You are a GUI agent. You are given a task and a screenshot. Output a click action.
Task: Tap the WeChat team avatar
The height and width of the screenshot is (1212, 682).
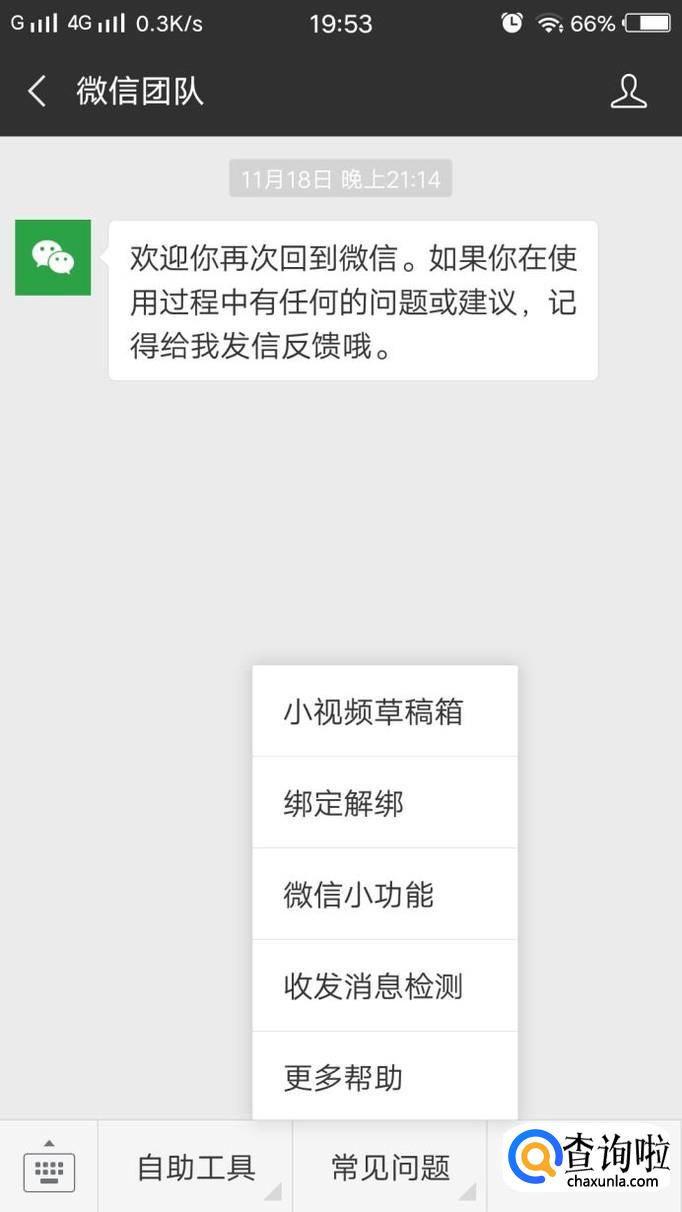coord(53,257)
